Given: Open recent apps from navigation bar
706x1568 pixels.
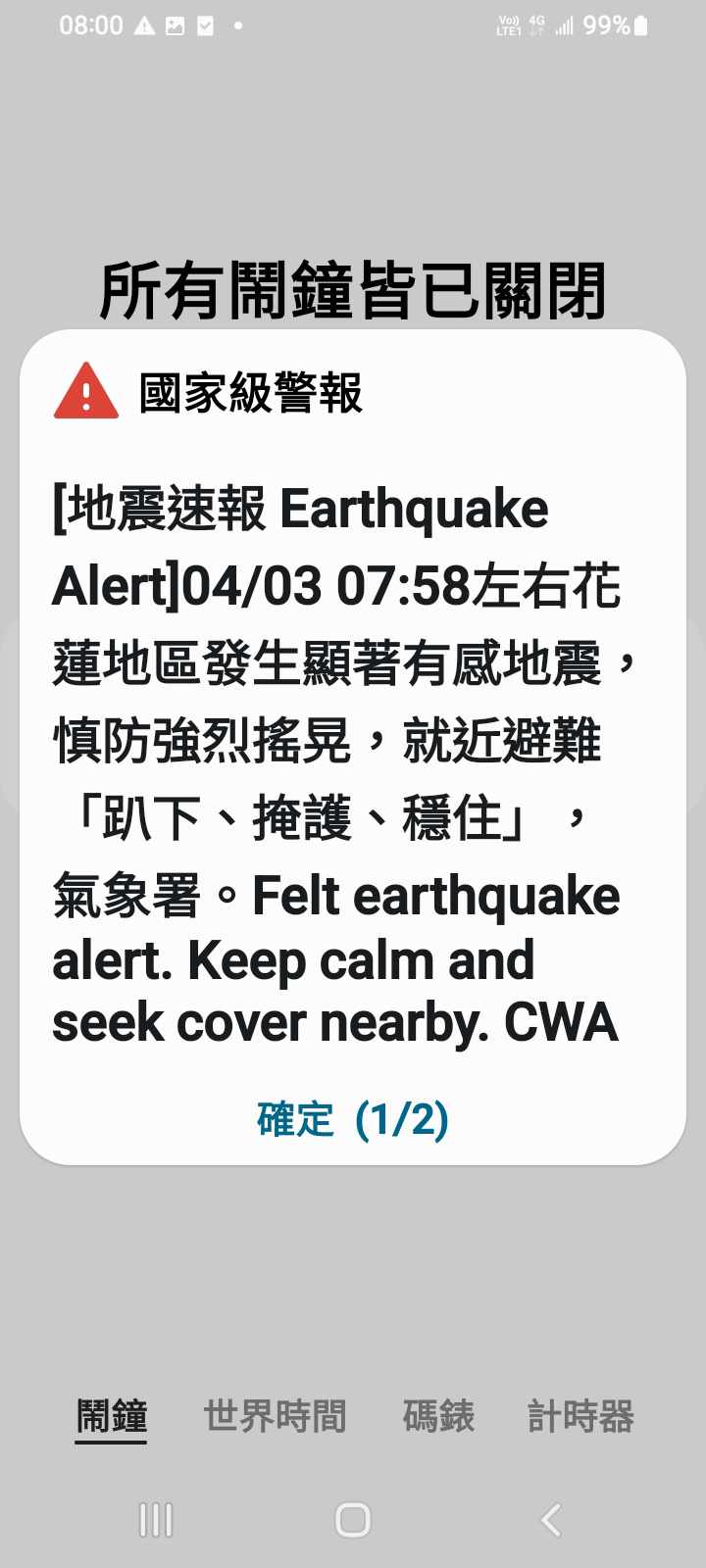Looking at the screenshot, I should point(156,1520).
